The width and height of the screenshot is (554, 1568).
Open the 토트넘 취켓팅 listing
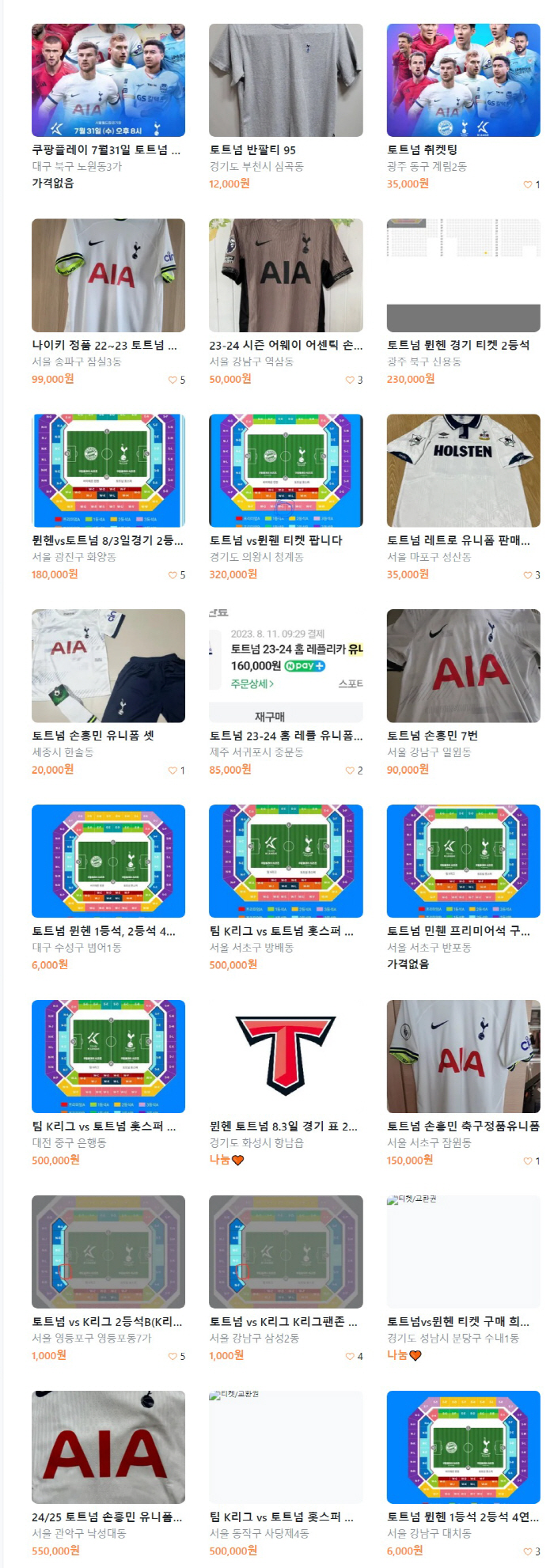click(463, 80)
